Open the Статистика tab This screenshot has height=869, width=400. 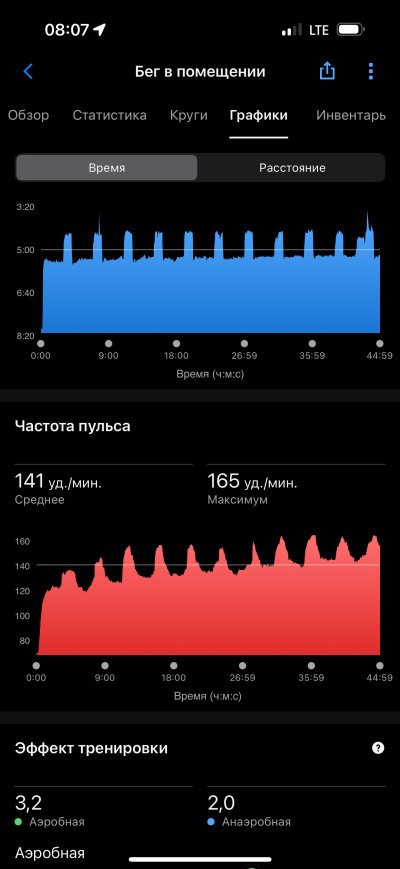point(110,115)
